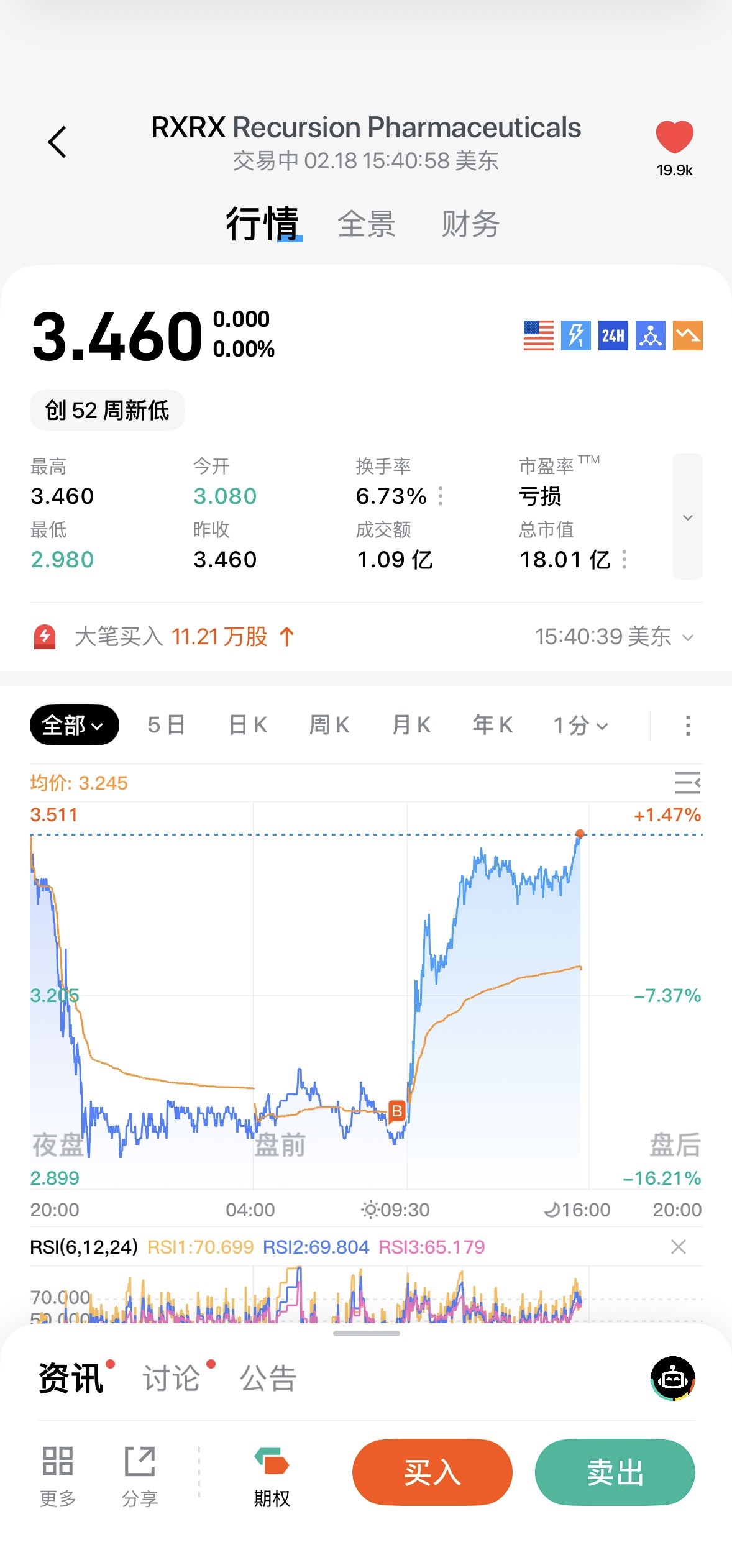Select the 5日 chart range
The image size is (732, 1568).
point(167,725)
